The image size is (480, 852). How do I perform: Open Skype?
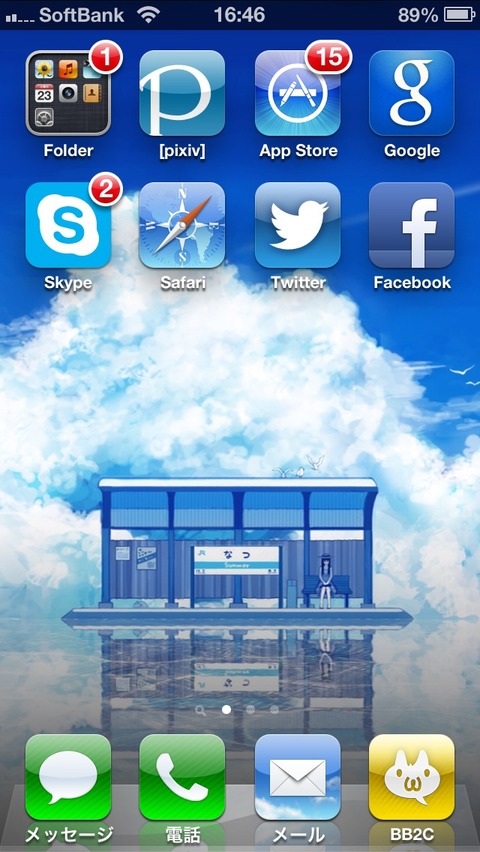(x=68, y=225)
